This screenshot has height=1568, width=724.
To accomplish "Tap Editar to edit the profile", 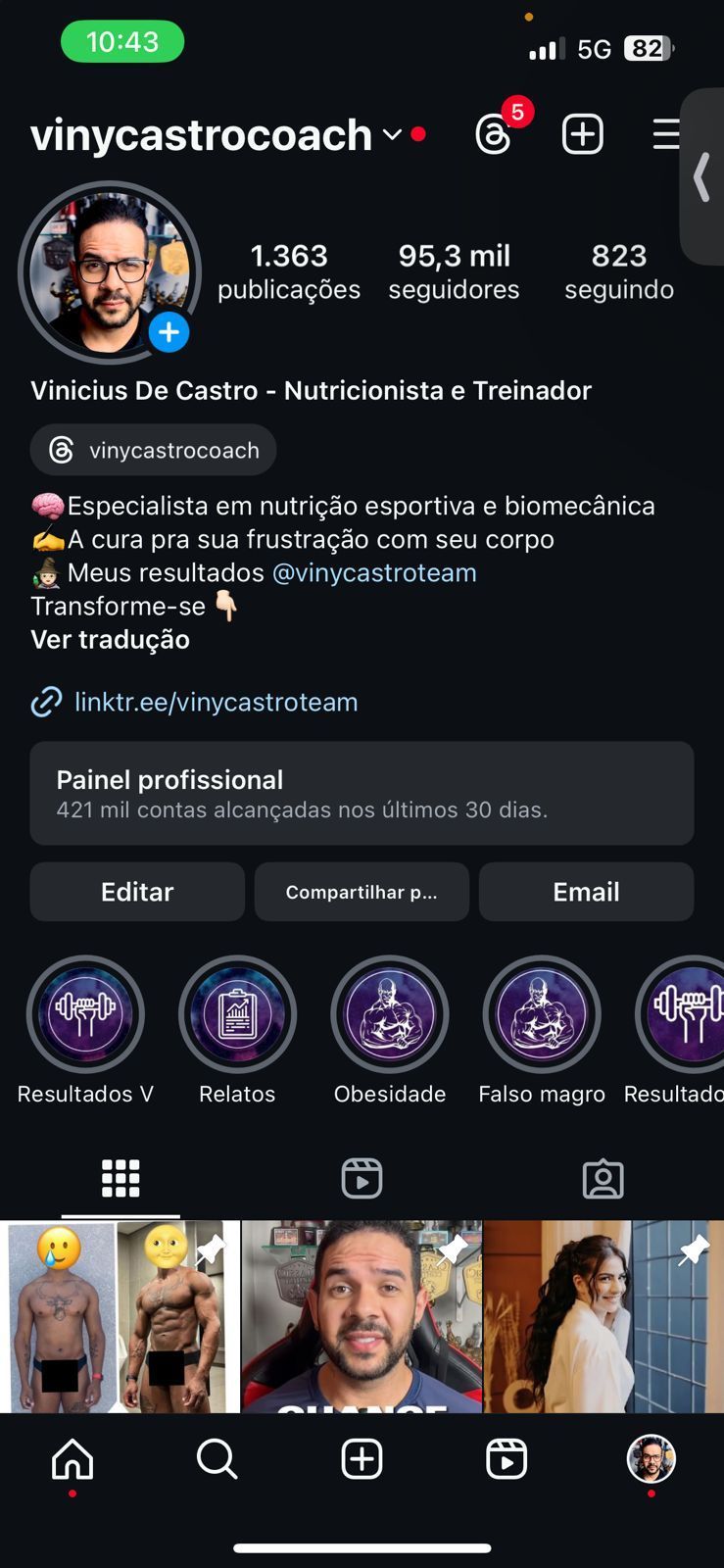I will [x=137, y=892].
